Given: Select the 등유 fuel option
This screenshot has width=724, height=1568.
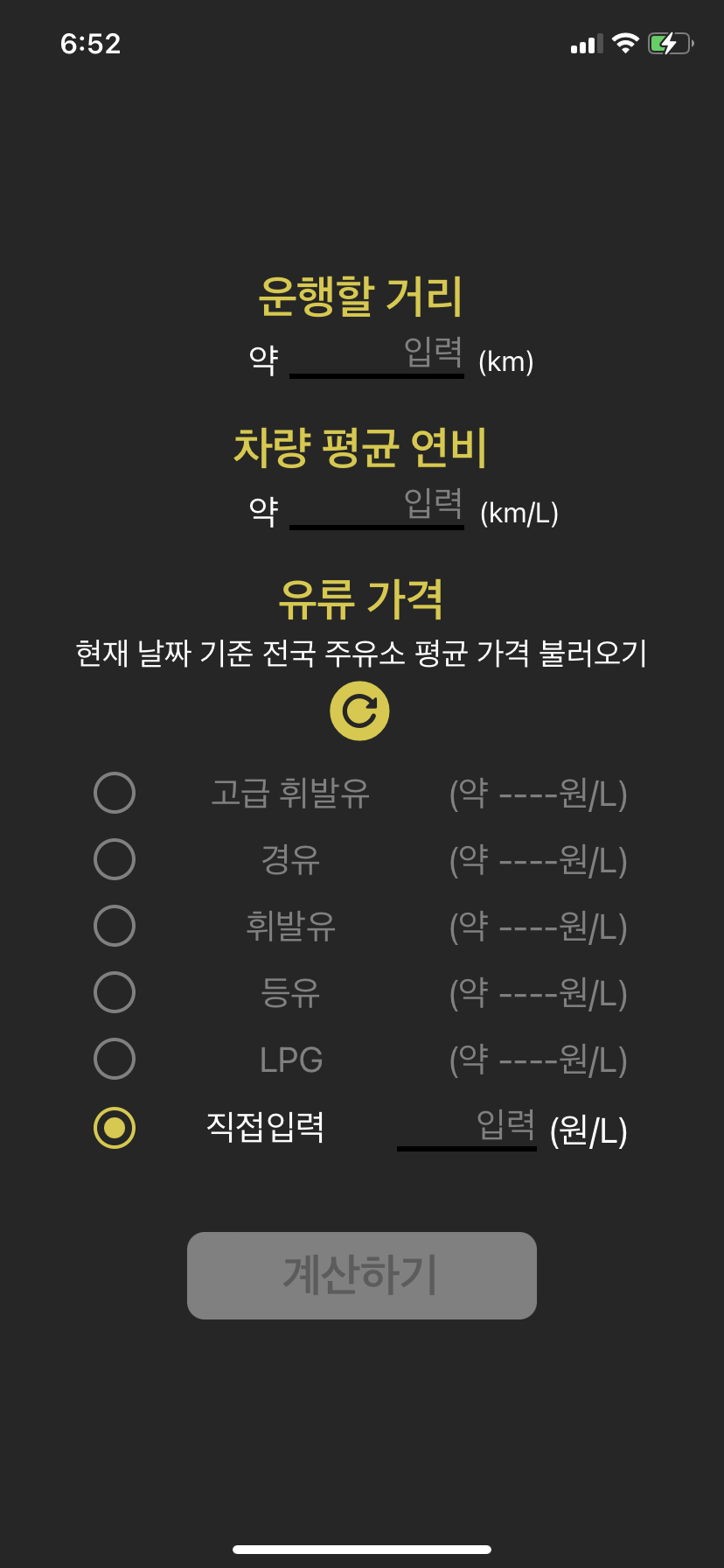Looking at the screenshot, I should (x=115, y=992).
